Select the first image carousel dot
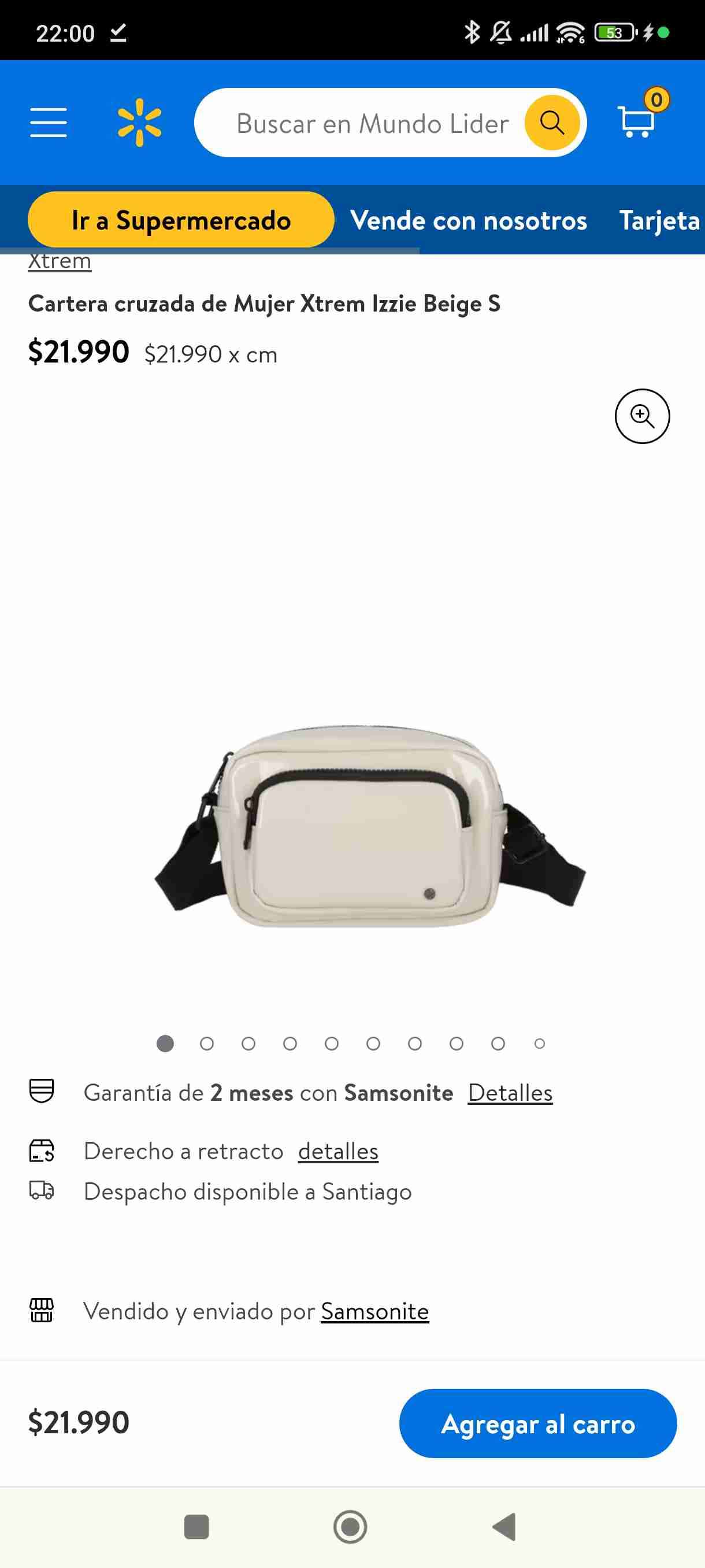705x1568 pixels. pyautogui.click(x=165, y=1043)
